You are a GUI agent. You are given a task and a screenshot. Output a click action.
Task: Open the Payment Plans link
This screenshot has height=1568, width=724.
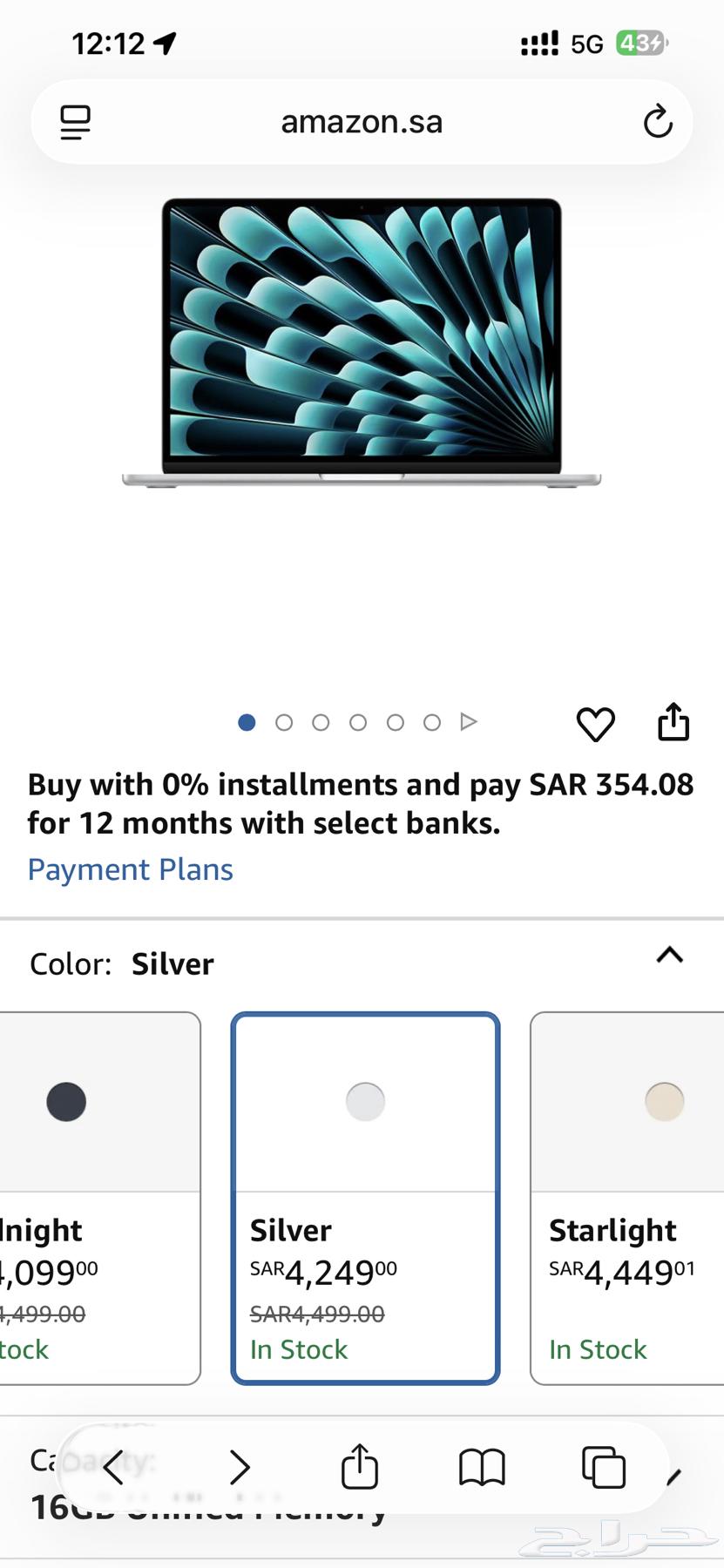click(x=131, y=869)
